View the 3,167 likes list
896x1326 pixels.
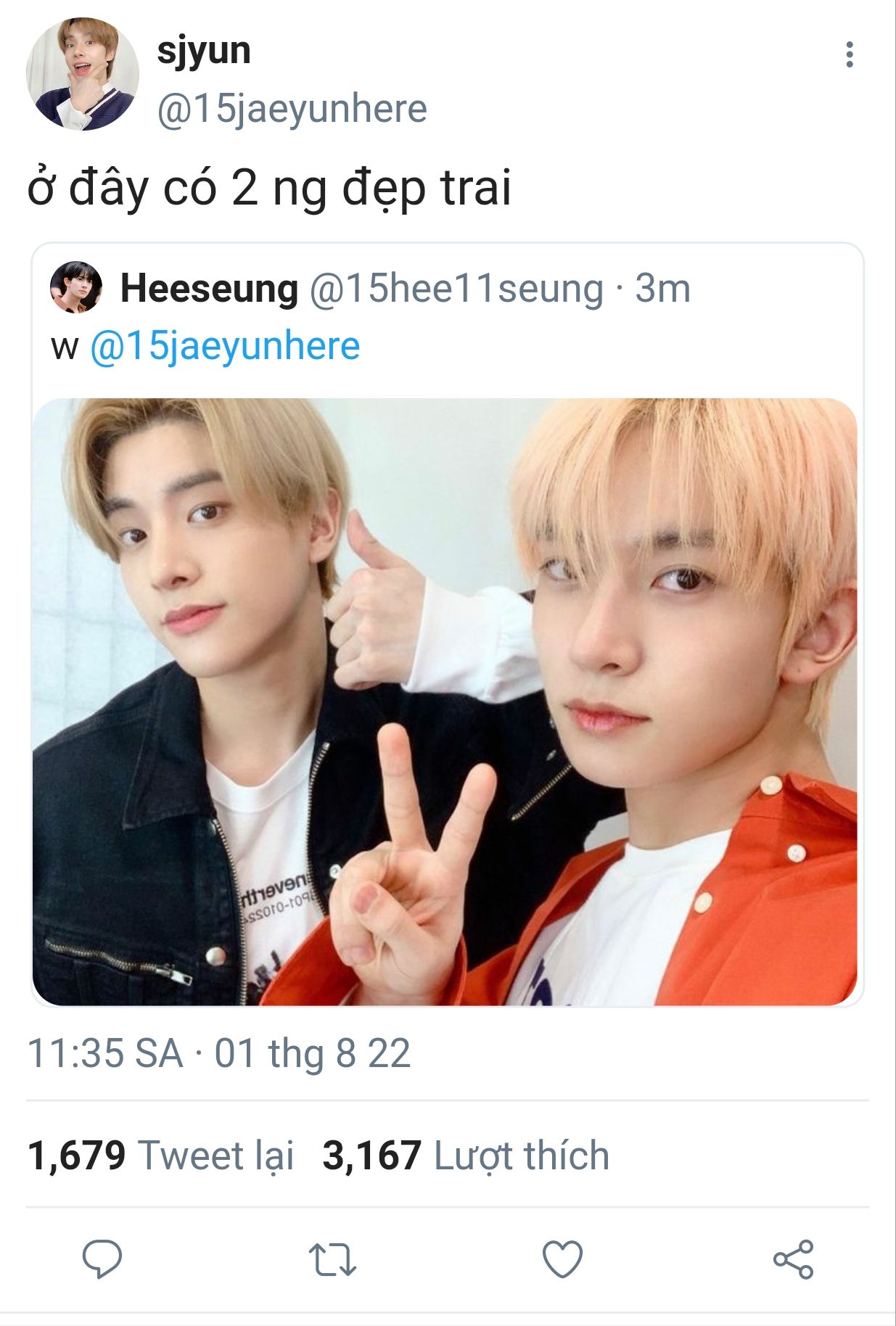[x=466, y=1156]
